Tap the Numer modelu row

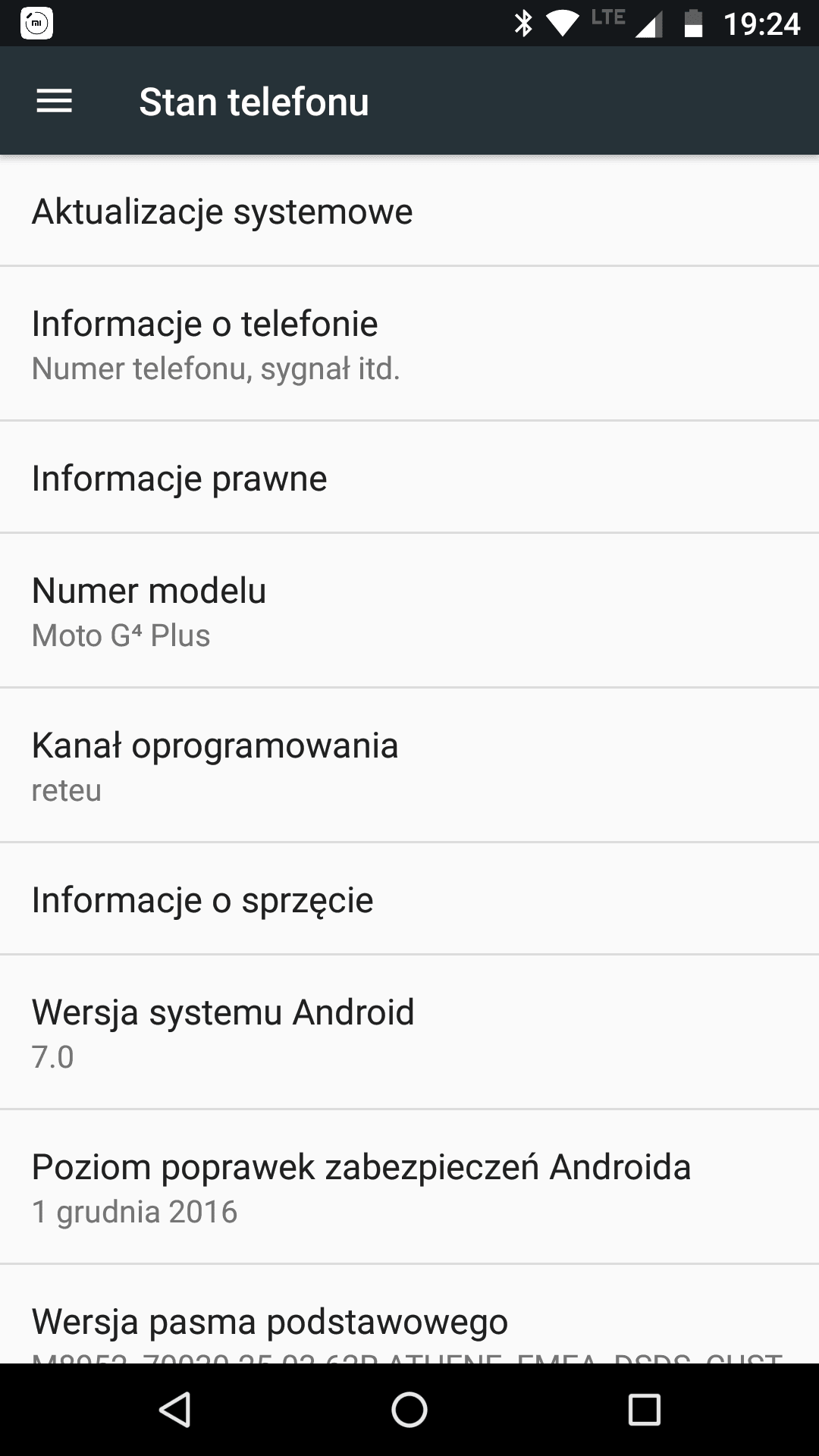pyautogui.click(x=409, y=610)
